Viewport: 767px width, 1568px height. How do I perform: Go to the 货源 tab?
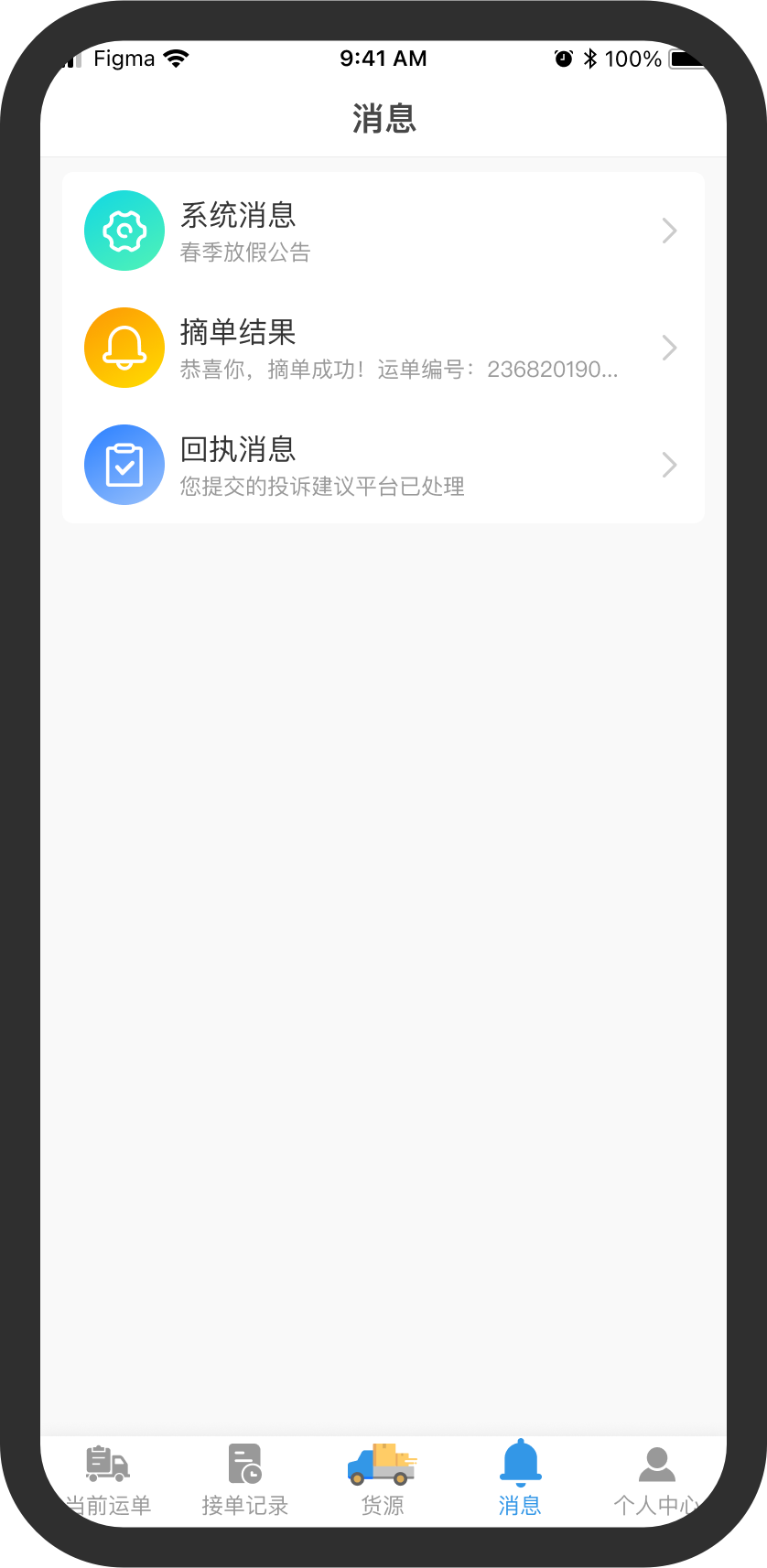383,1480
